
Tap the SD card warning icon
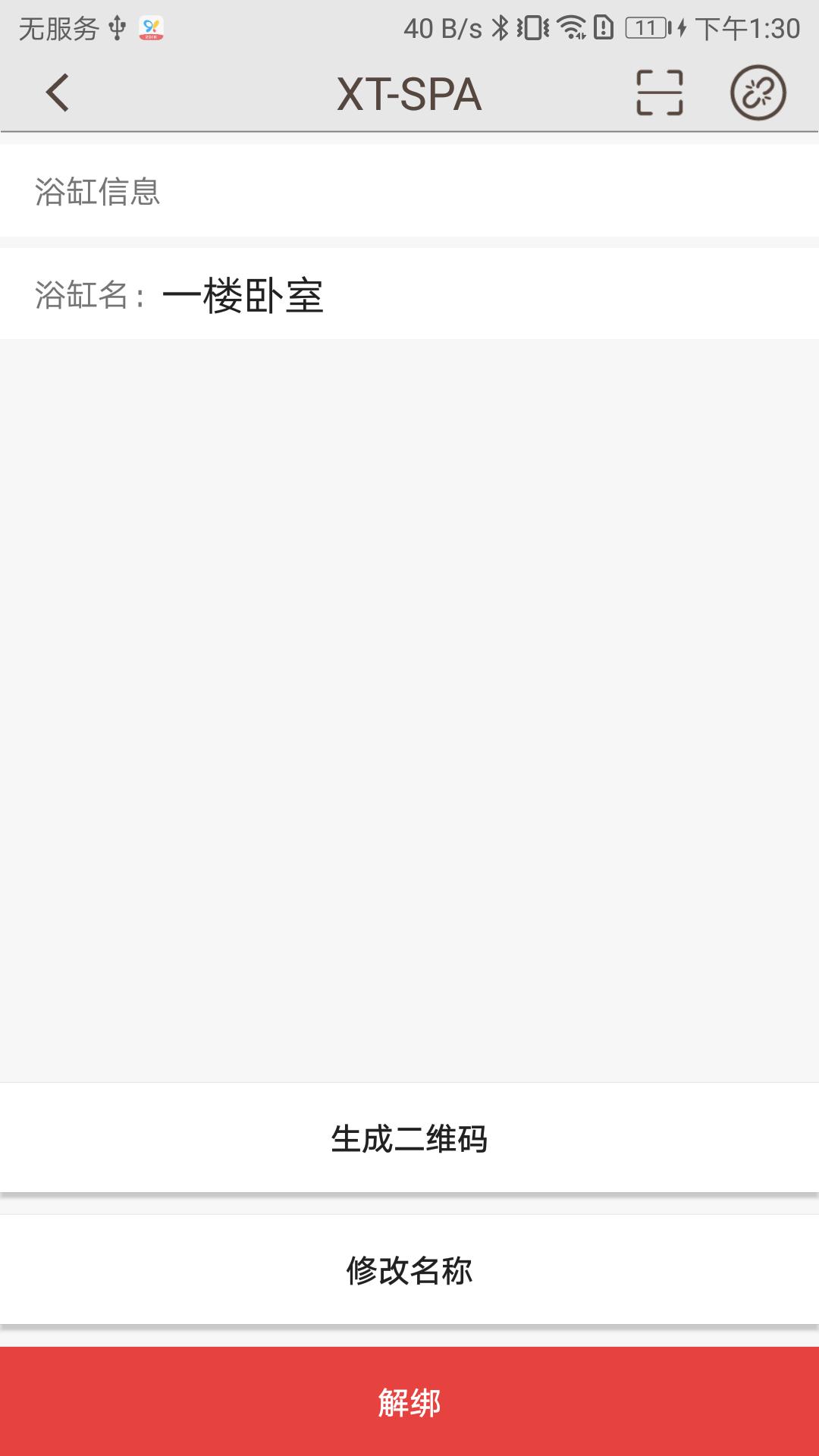pos(604,27)
